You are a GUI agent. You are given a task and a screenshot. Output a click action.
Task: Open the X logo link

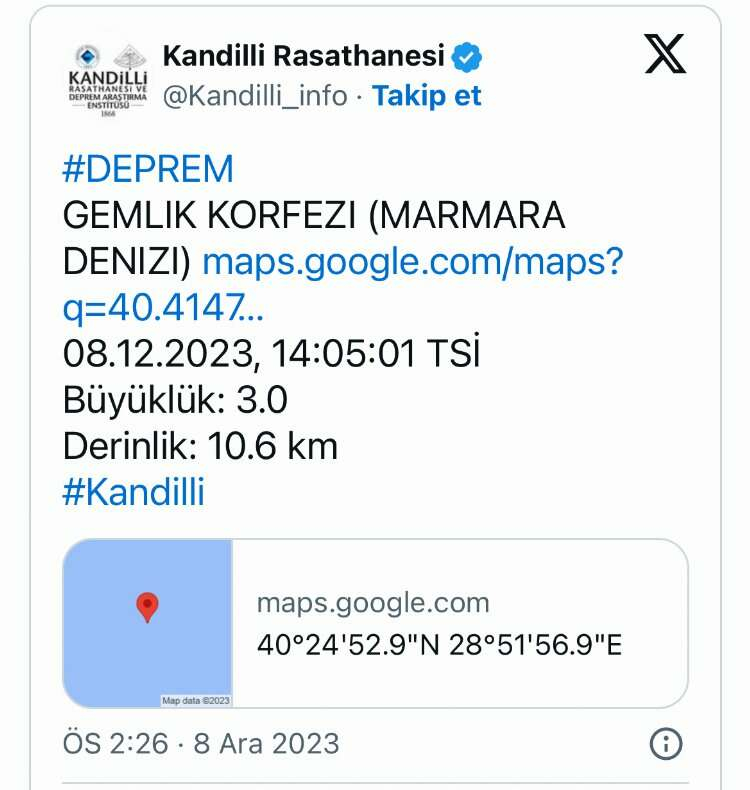point(665,56)
